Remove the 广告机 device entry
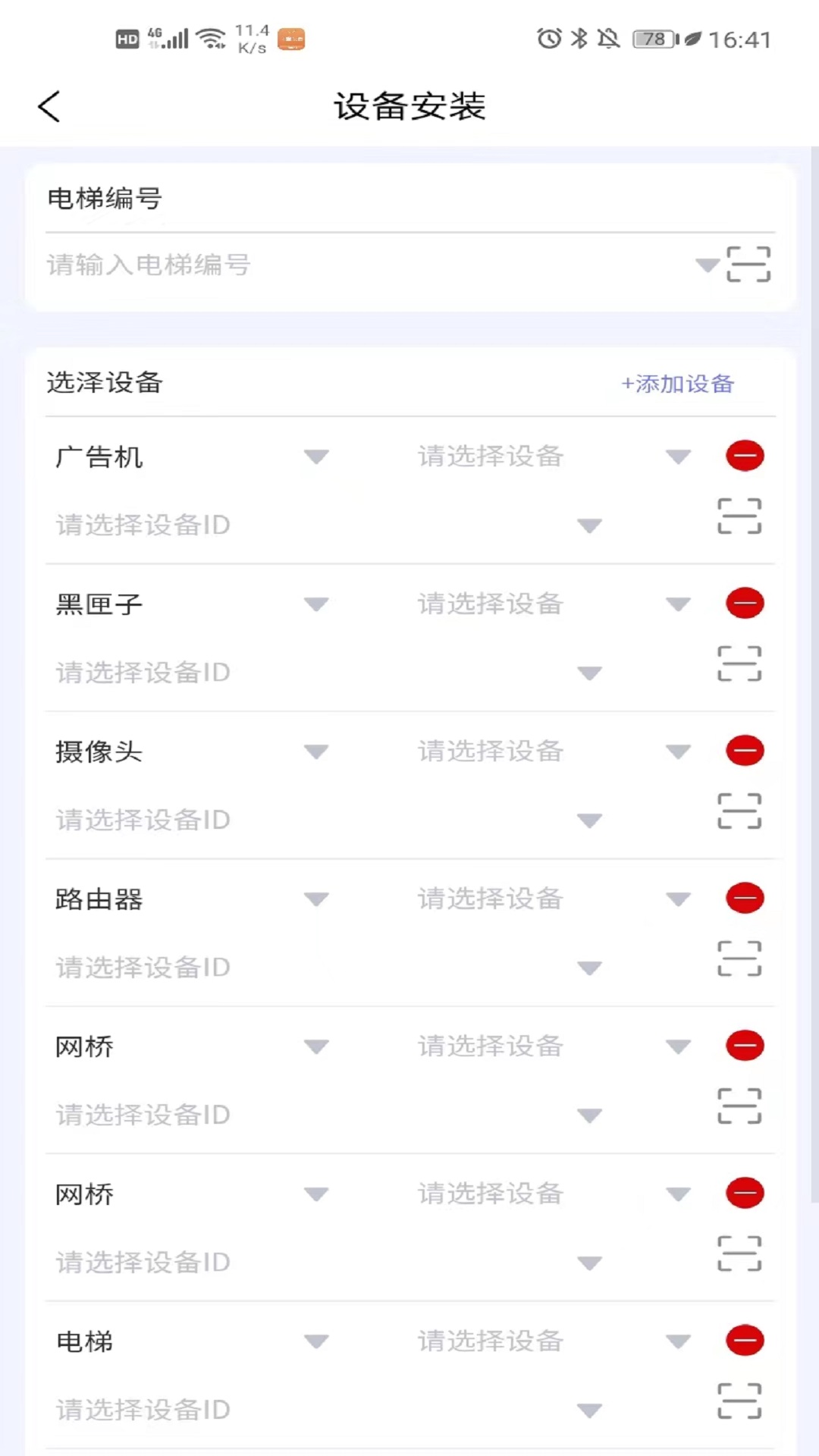 745,455
